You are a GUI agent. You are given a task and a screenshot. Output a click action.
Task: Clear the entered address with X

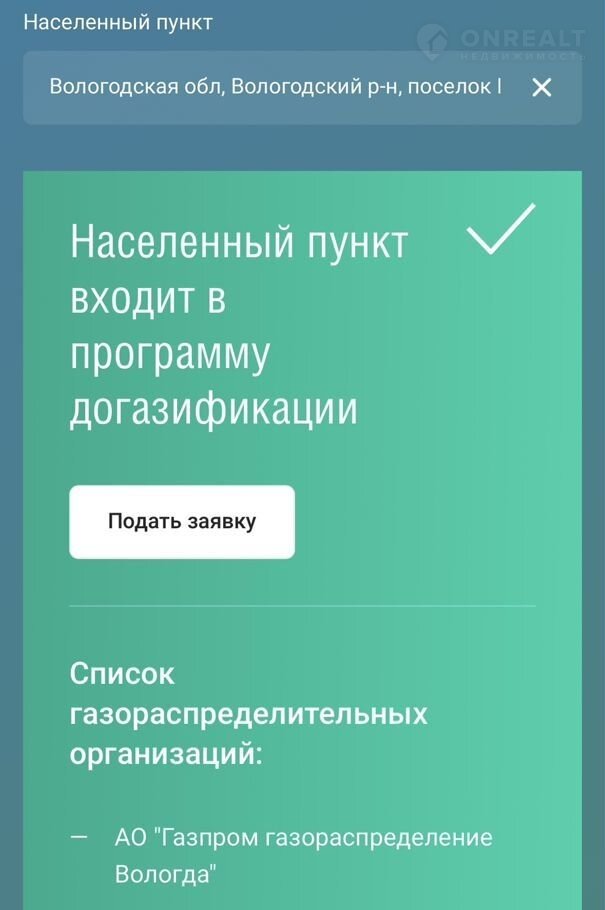pyautogui.click(x=541, y=88)
